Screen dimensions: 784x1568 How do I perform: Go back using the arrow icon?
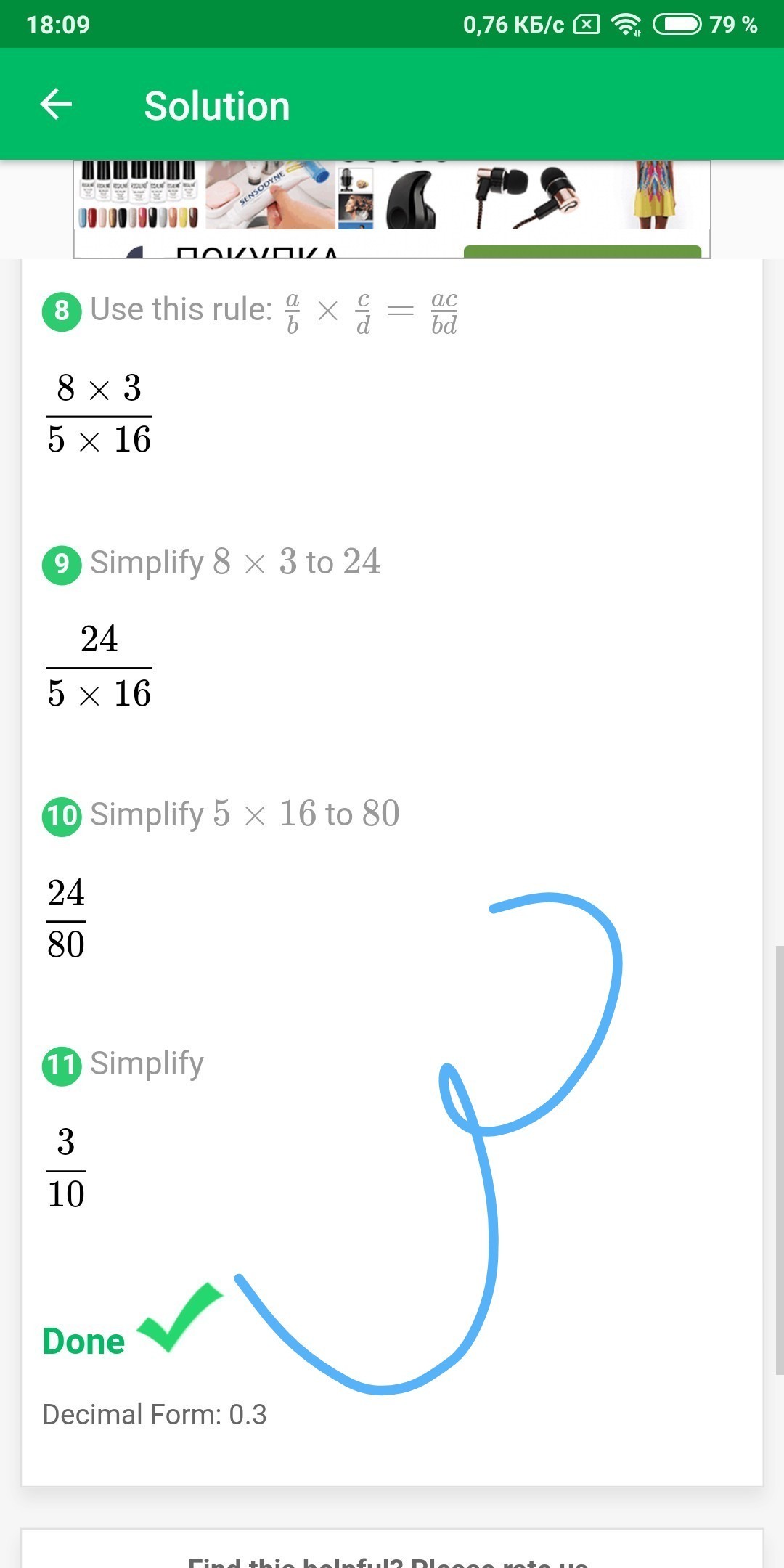56,105
